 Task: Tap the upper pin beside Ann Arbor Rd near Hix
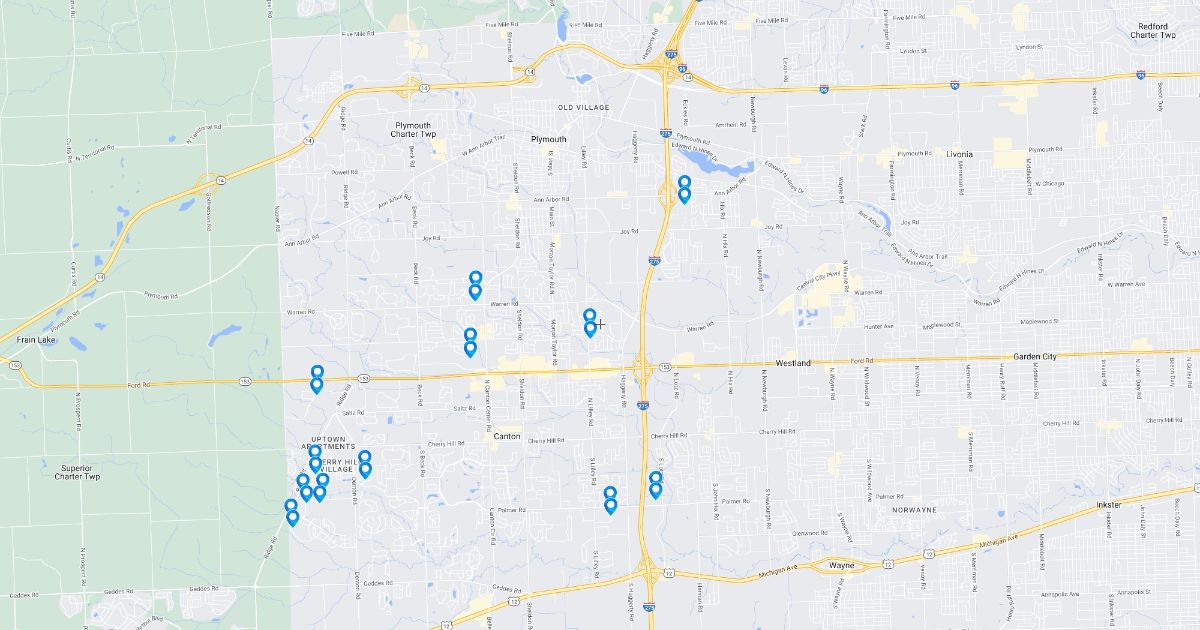coord(684,182)
